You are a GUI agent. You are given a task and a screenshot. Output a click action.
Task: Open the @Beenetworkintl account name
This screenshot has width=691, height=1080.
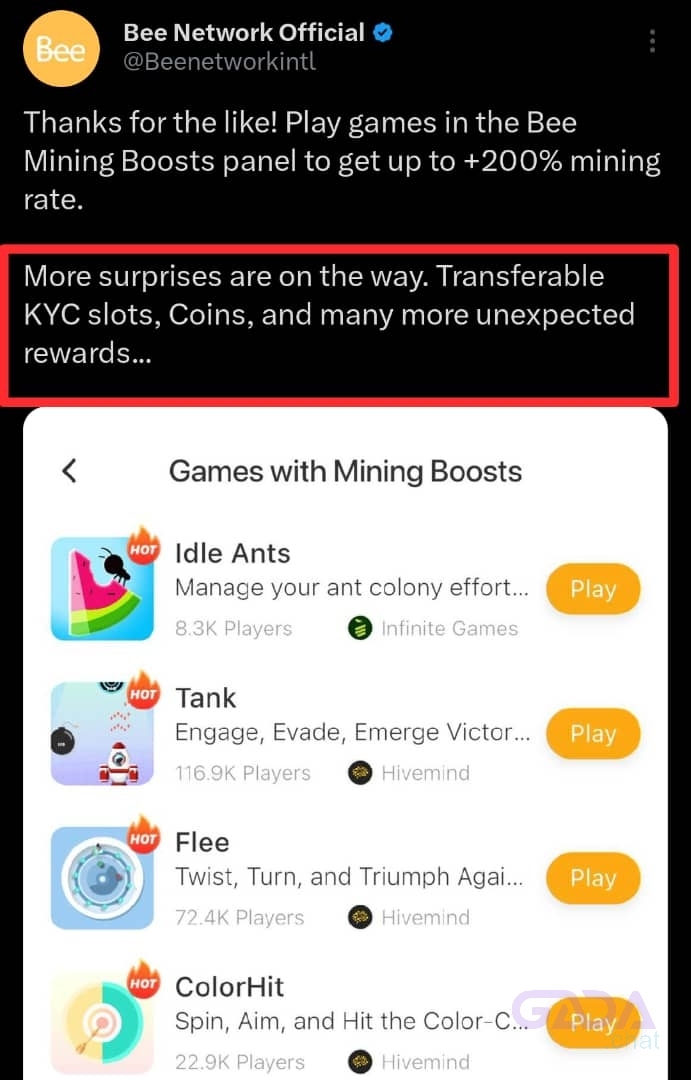[219, 62]
